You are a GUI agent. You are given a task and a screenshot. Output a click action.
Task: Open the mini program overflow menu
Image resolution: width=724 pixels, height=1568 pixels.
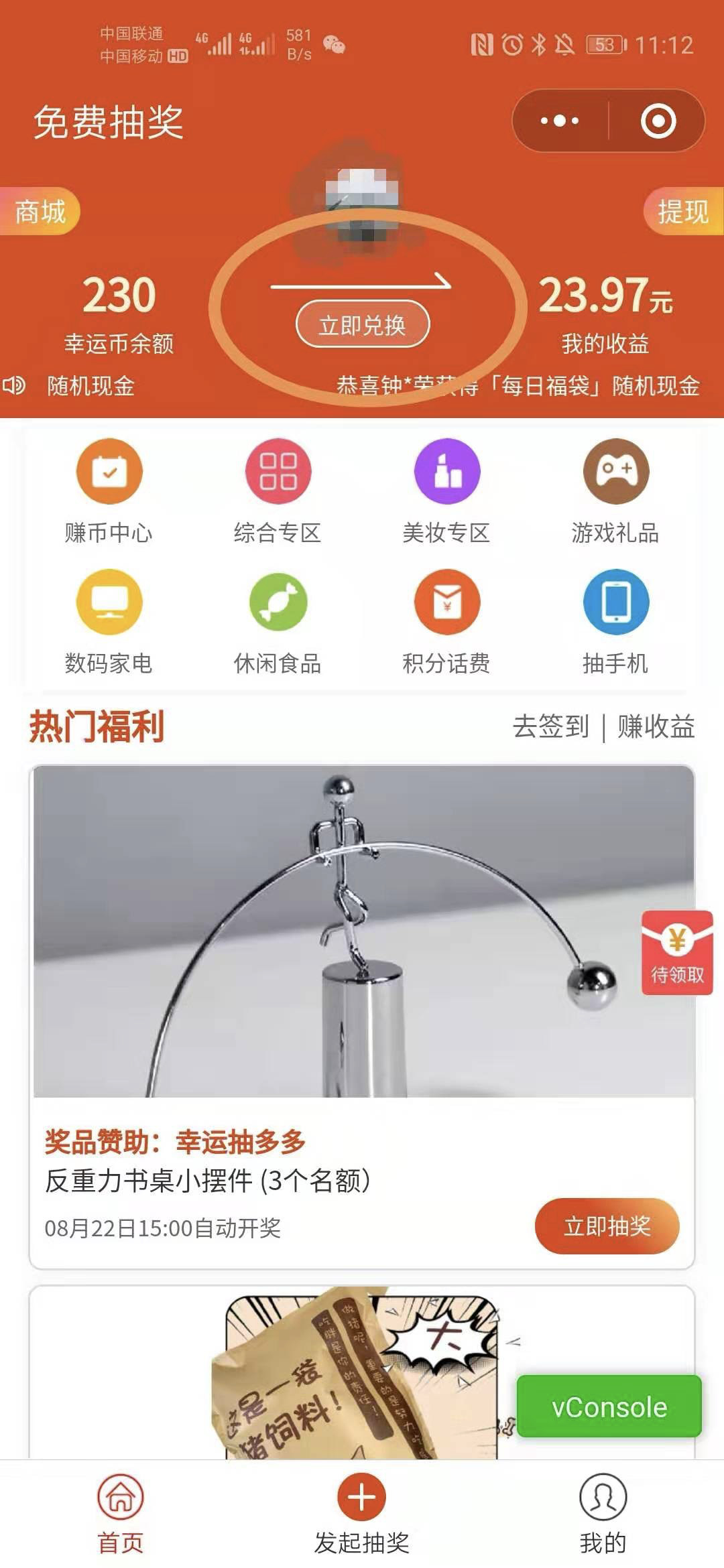(x=560, y=121)
